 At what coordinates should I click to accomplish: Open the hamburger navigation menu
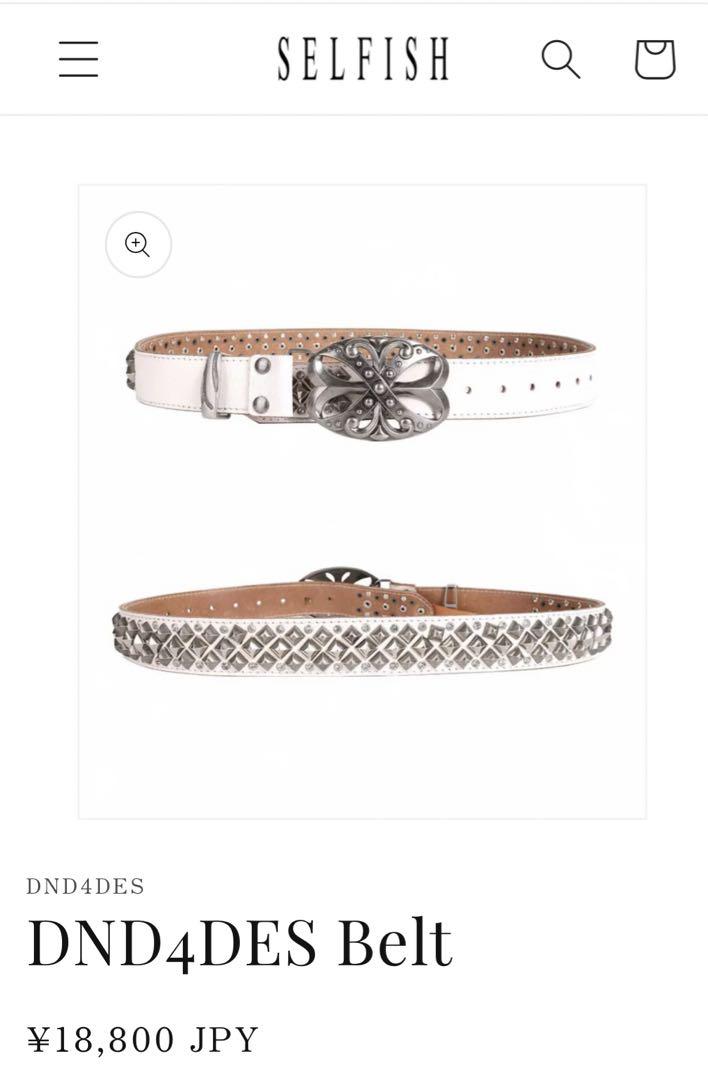pos(78,59)
